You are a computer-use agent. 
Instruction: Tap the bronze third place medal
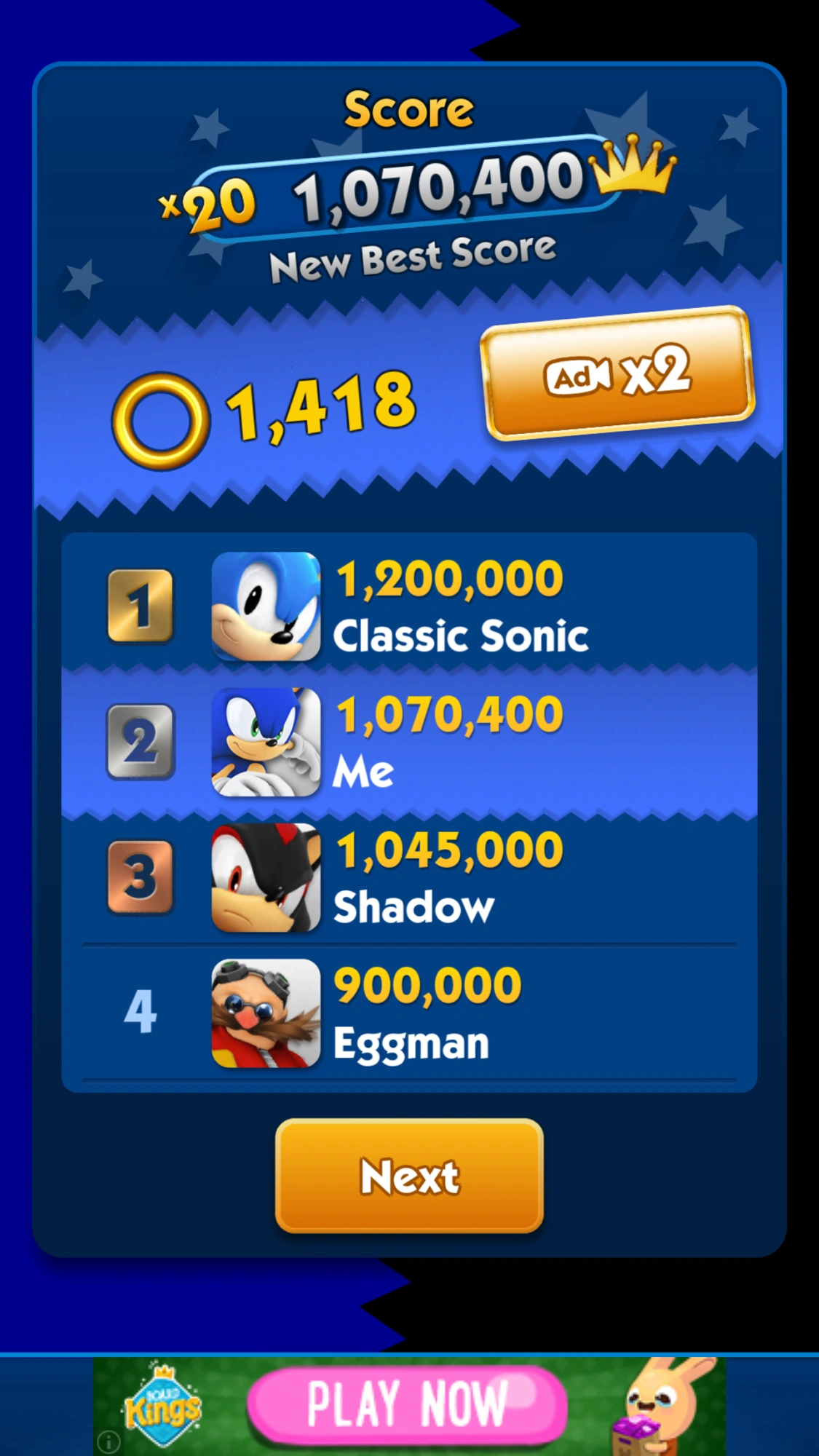click(x=141, y=877)
